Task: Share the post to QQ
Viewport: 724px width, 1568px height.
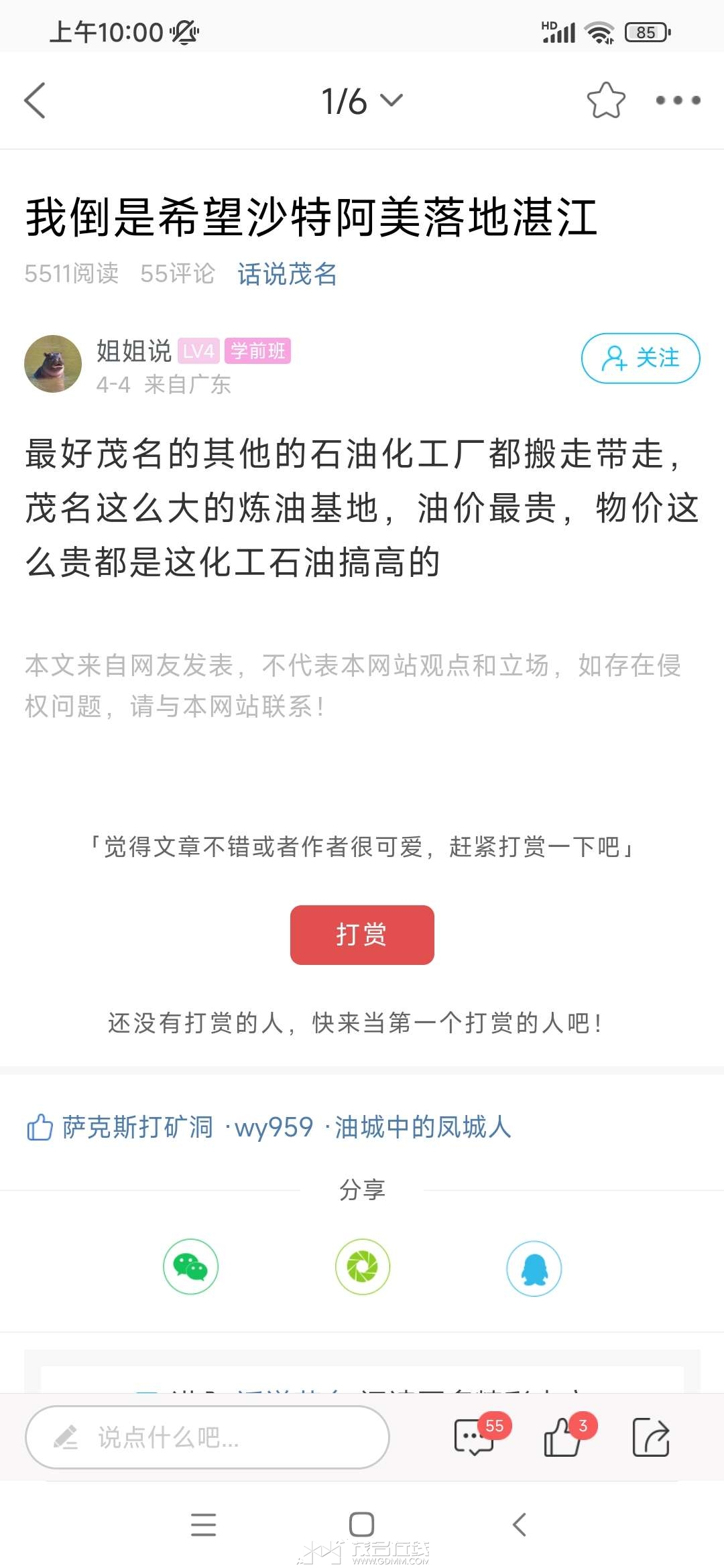Action: [534, 1268]
